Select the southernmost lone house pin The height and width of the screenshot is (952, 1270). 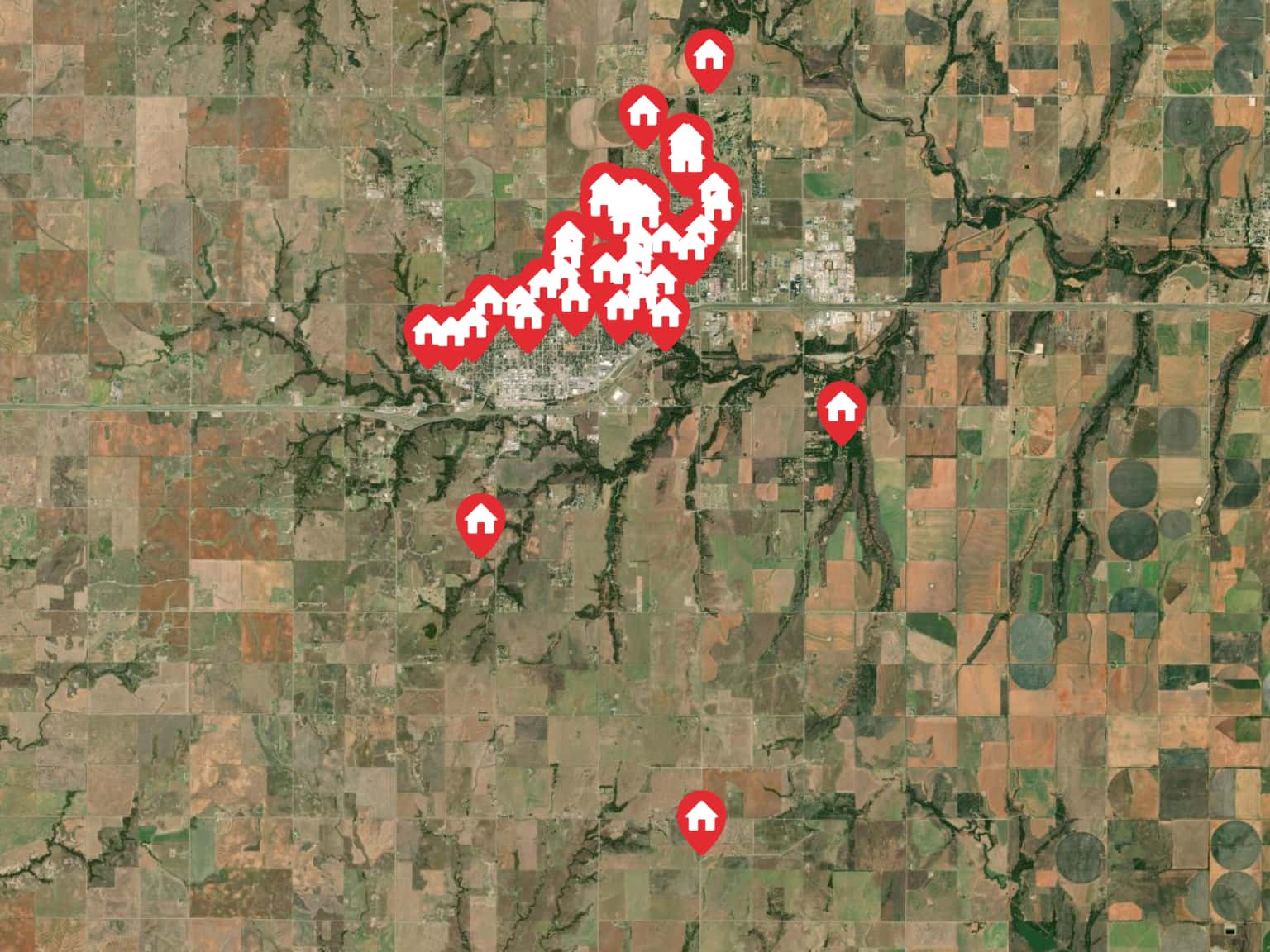pos(701,816)
